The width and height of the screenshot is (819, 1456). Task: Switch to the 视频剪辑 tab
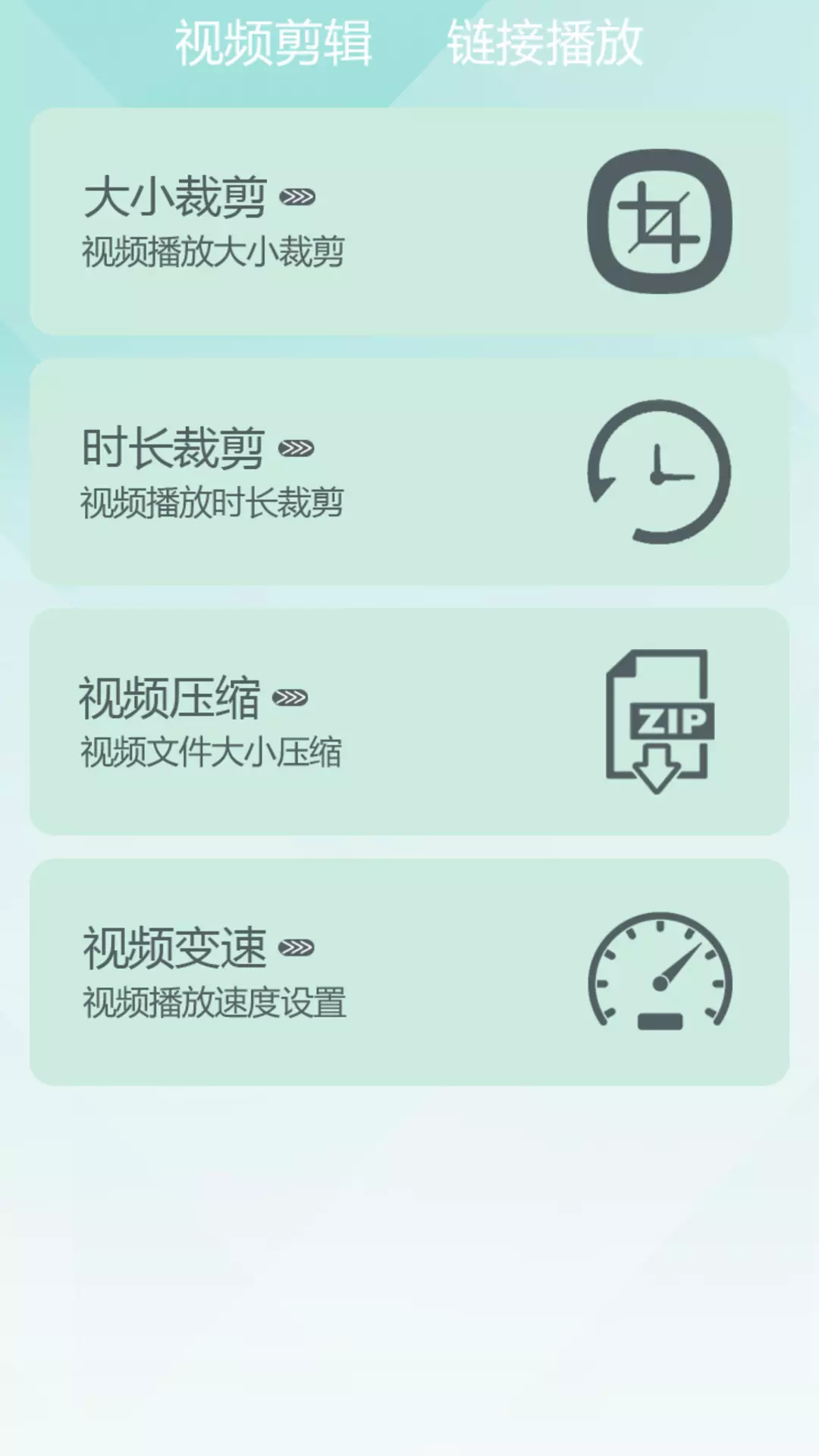[273, 43]
